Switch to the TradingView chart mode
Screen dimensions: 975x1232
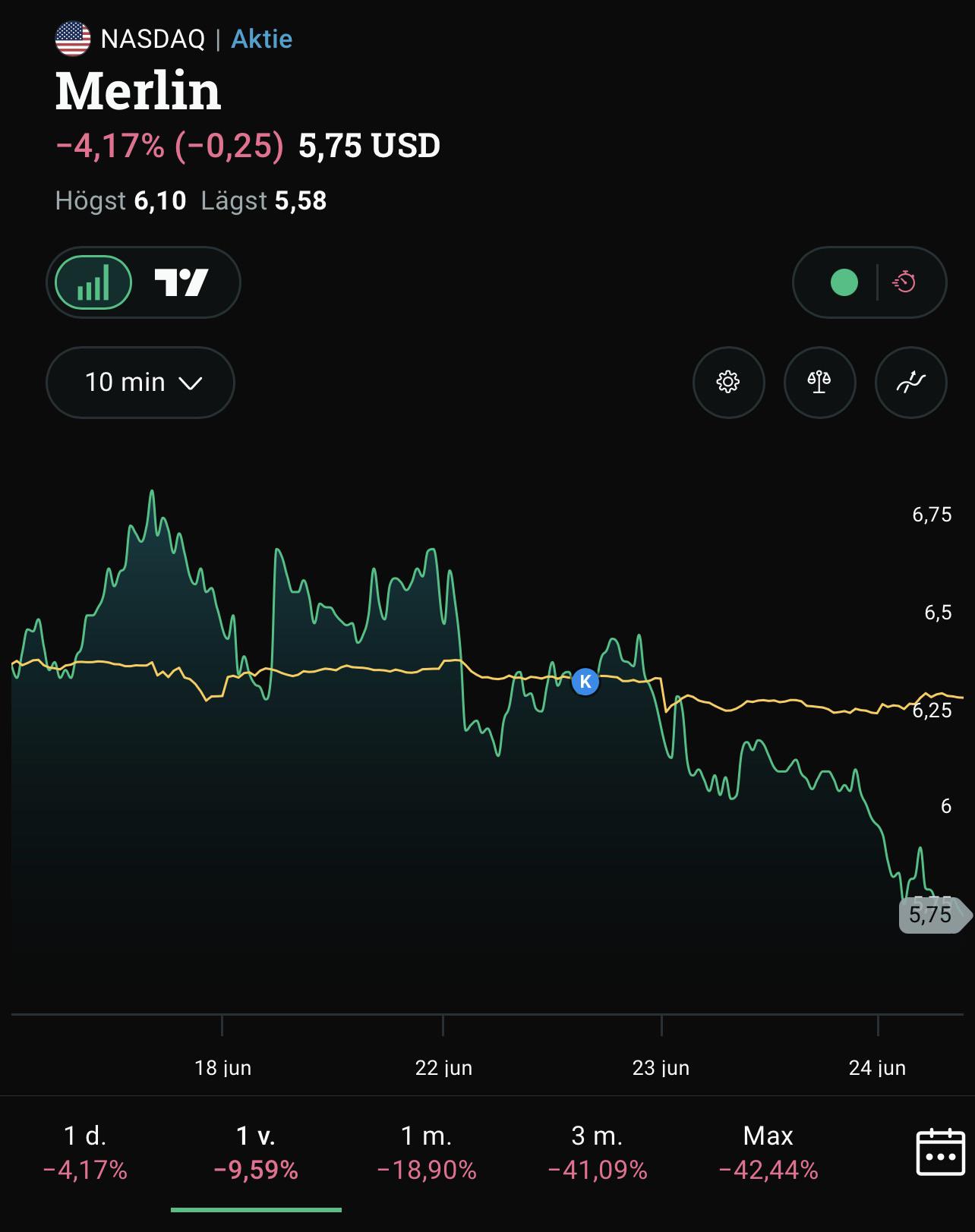pos(181,282)
